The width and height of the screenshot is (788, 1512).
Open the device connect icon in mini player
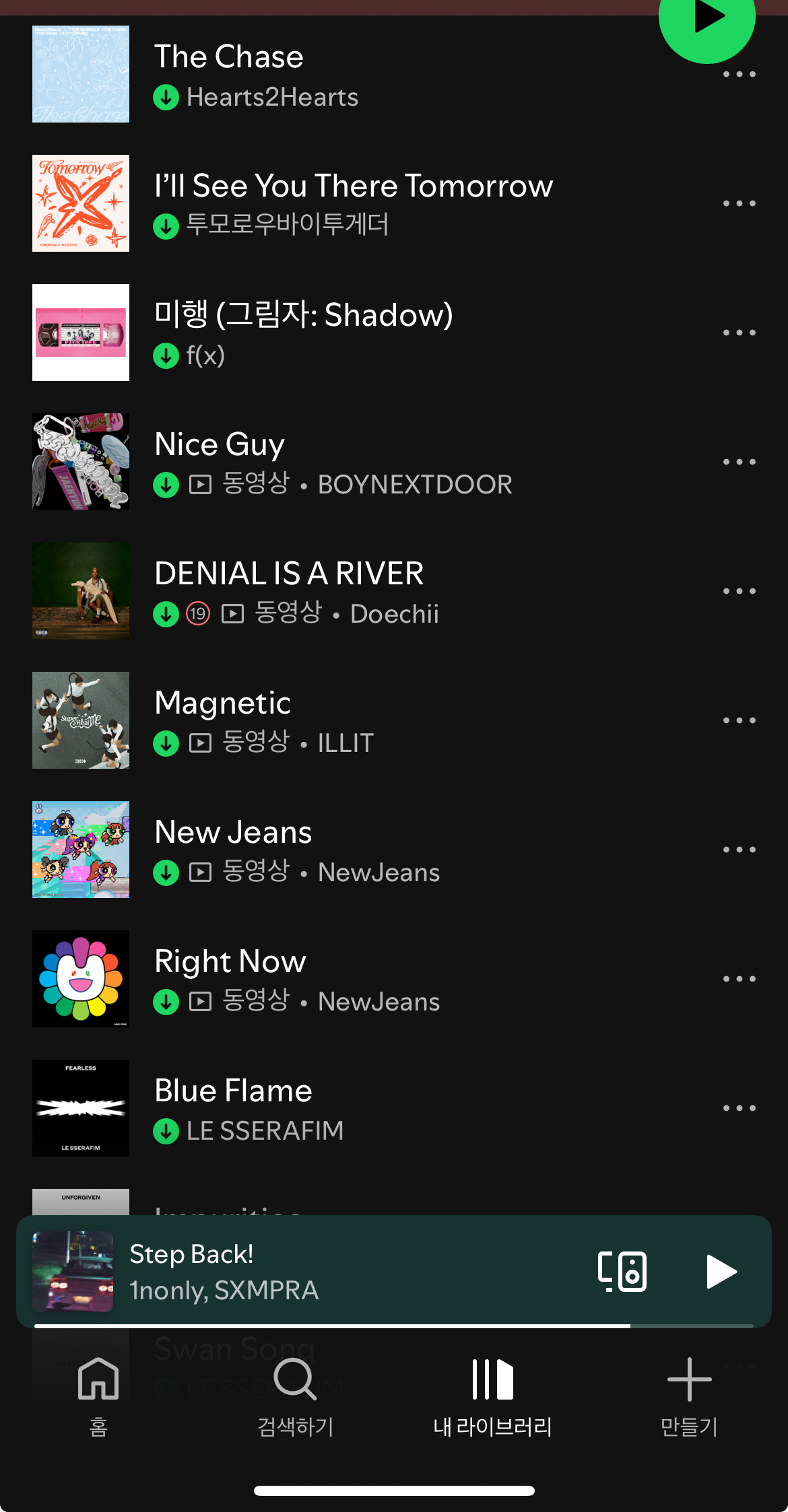(x=622, y=1272)
